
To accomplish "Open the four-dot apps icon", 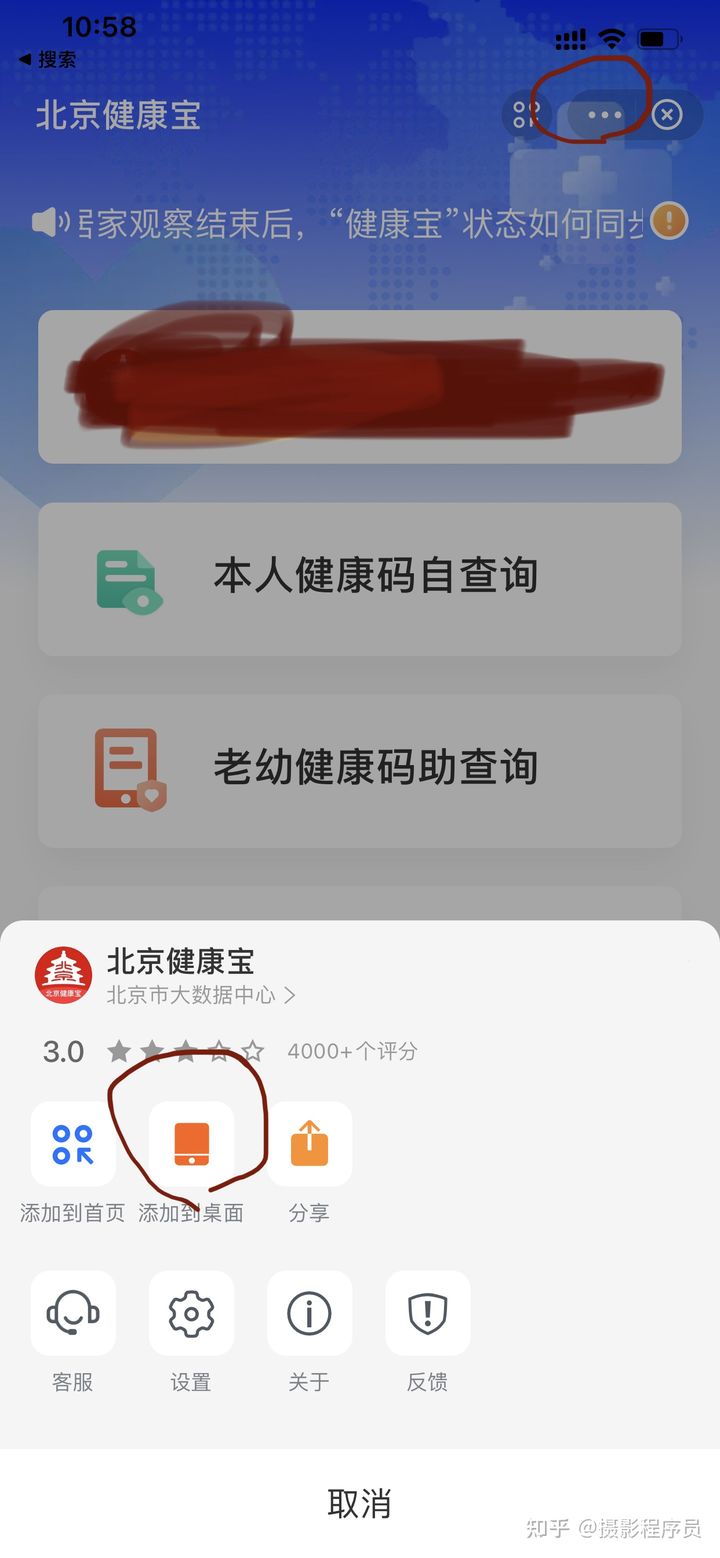I will coord(526,115).
